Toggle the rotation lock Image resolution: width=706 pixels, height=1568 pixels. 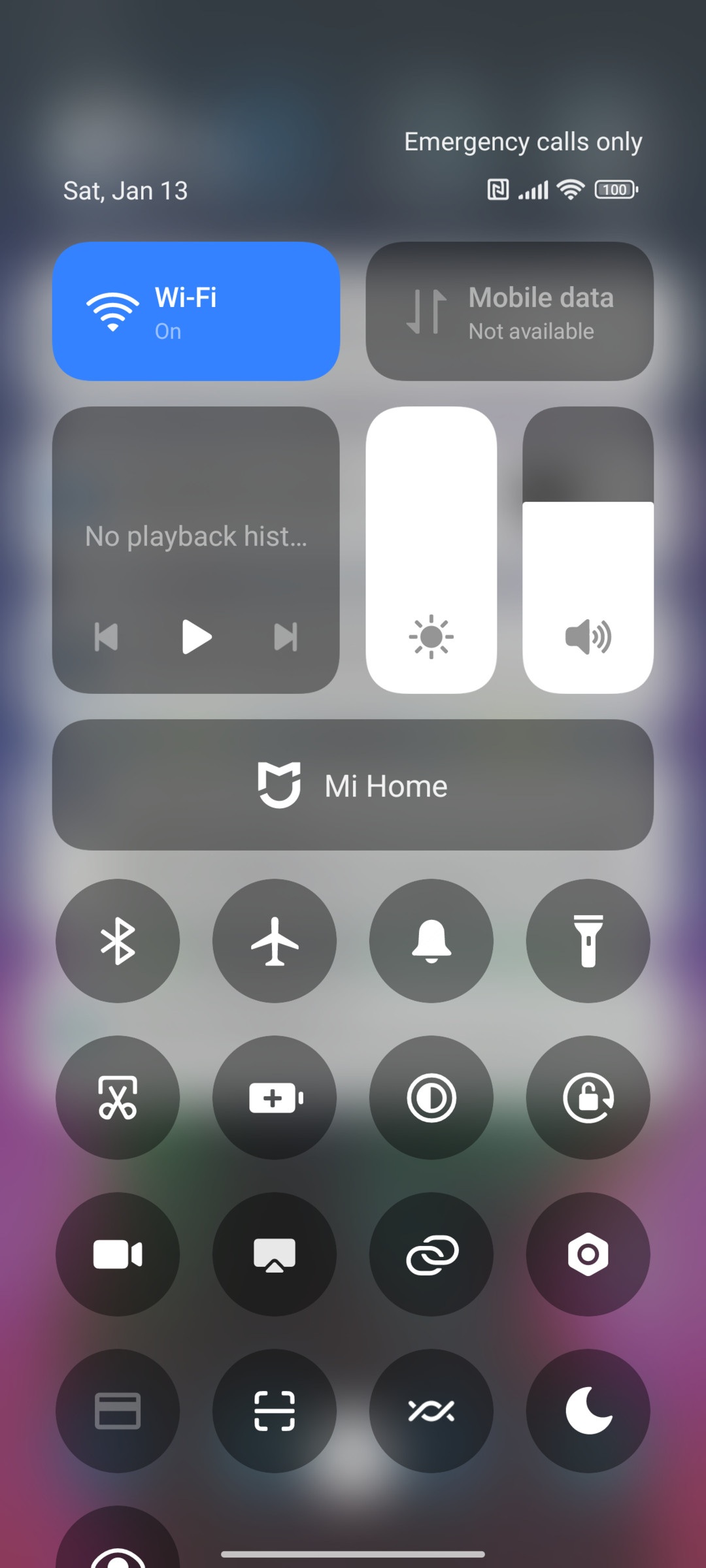[x=588, y=1098]
